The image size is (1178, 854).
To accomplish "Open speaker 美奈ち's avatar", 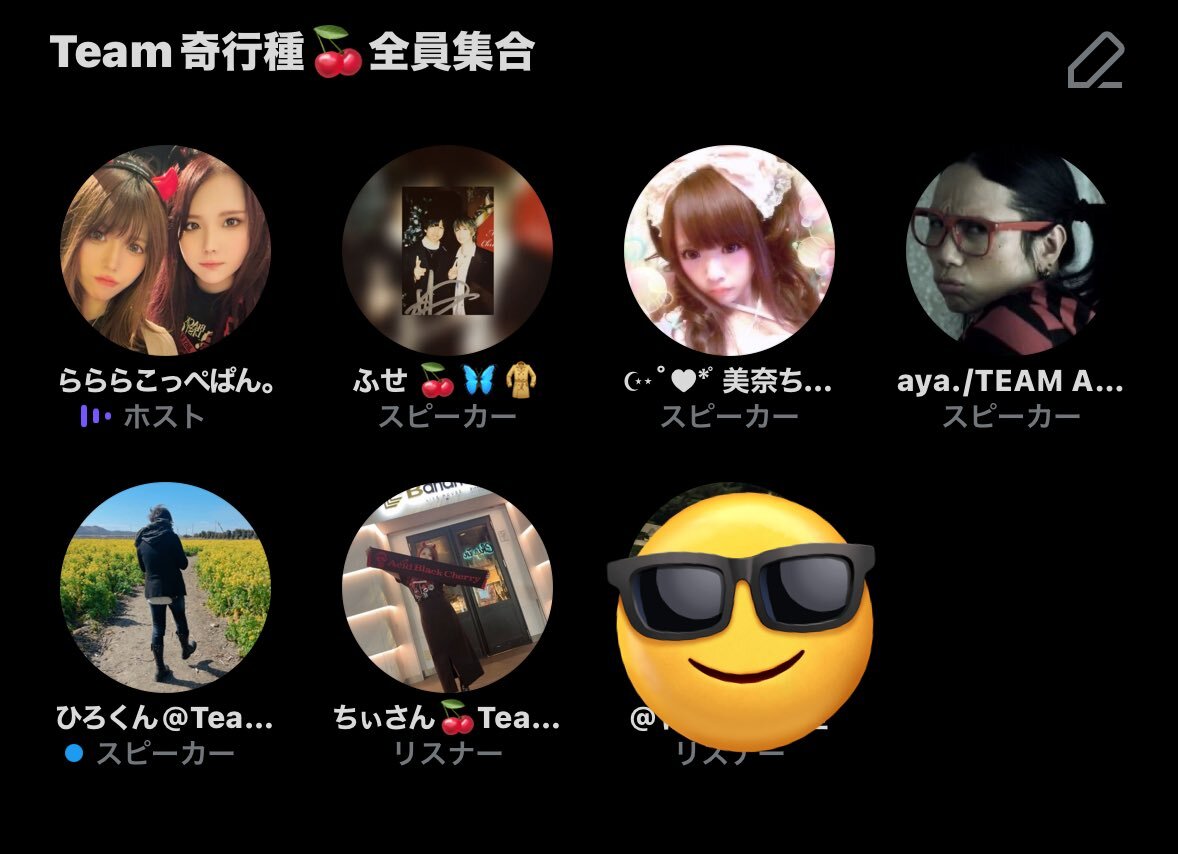I will pyautogui.click(x=729, y=250).
